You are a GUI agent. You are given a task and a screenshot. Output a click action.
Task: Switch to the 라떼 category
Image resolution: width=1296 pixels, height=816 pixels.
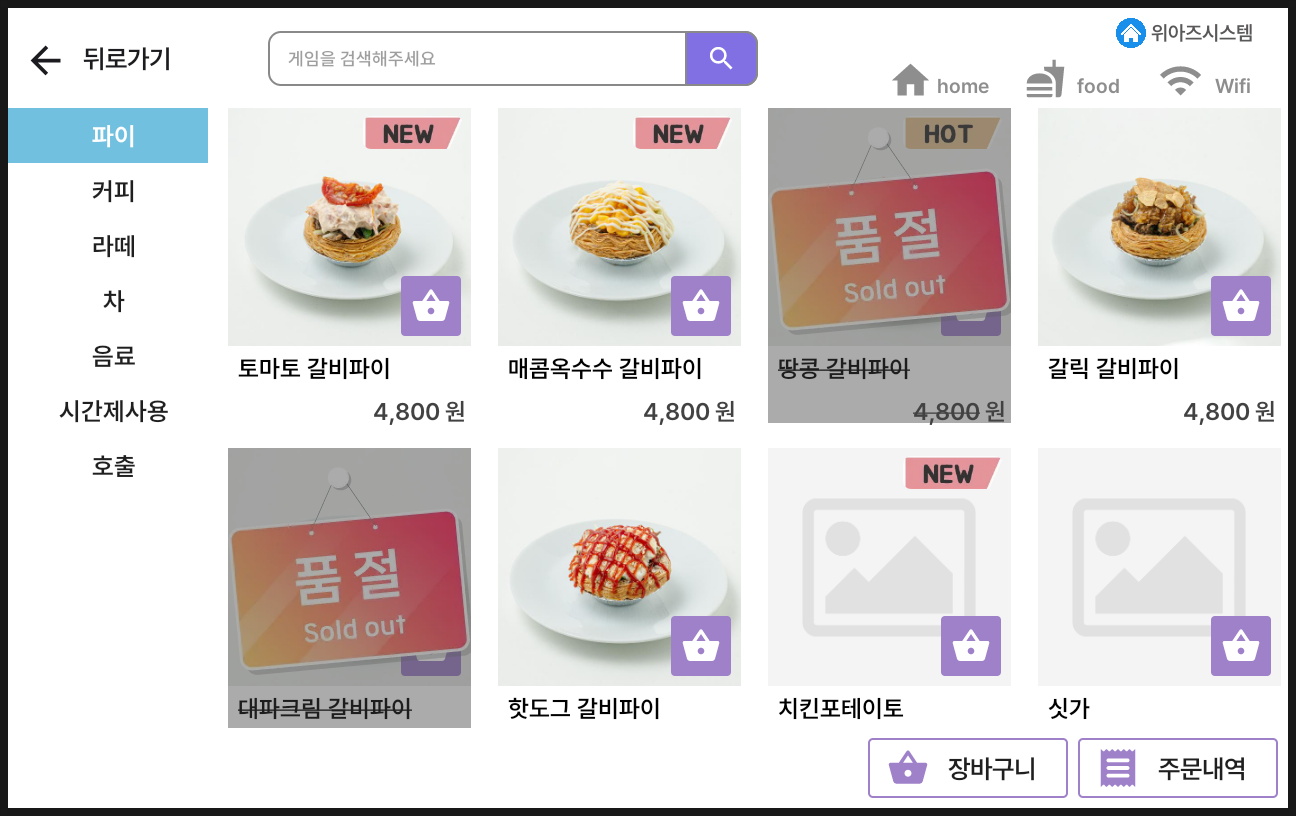coord(113,246)
